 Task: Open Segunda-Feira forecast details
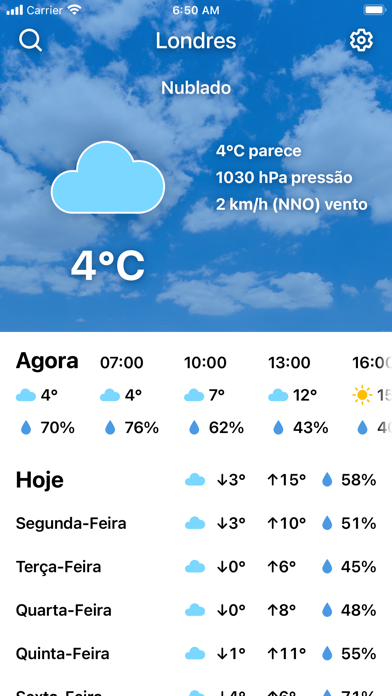click(196, 523)
